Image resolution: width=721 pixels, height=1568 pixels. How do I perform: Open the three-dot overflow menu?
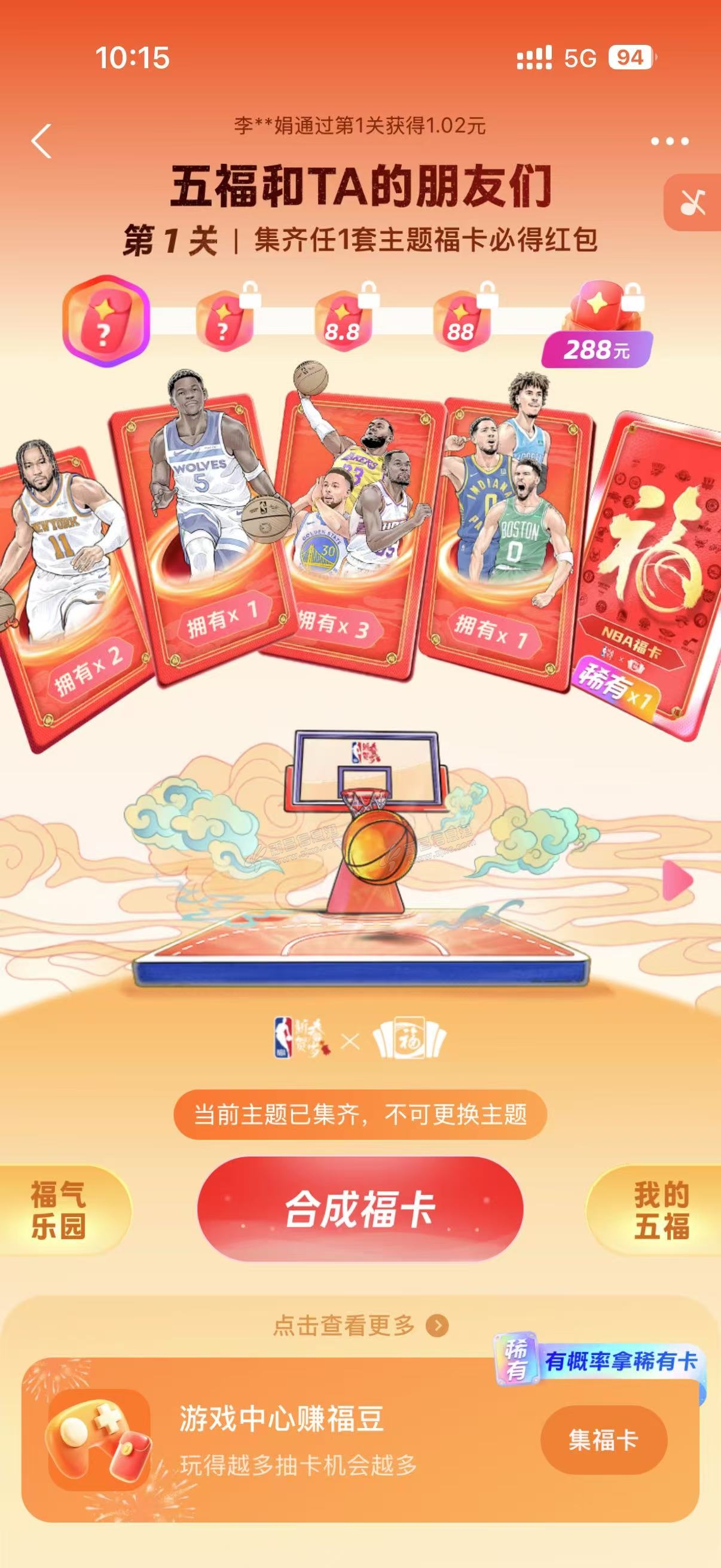click(x=669, y=141)
